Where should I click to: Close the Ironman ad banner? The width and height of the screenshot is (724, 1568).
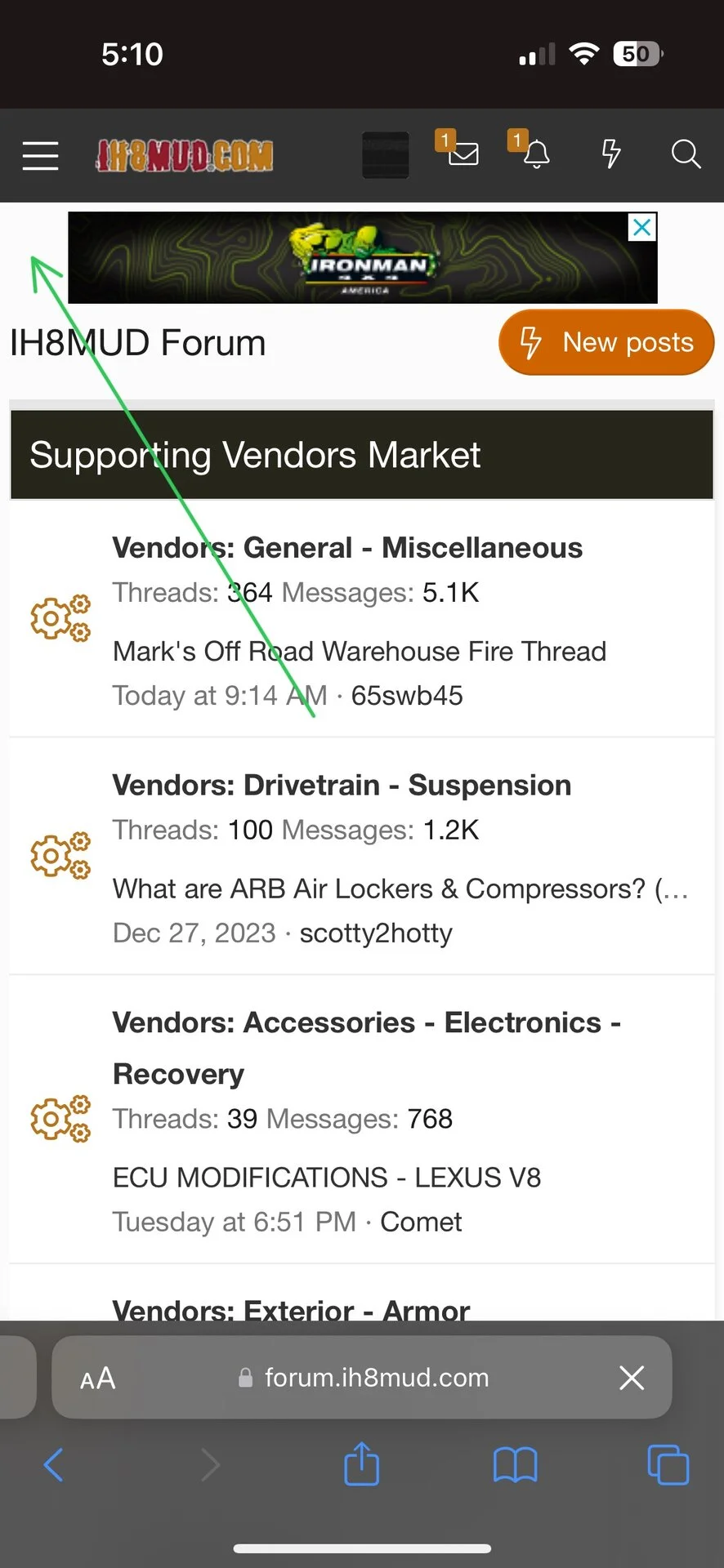(x=642, y=227)
